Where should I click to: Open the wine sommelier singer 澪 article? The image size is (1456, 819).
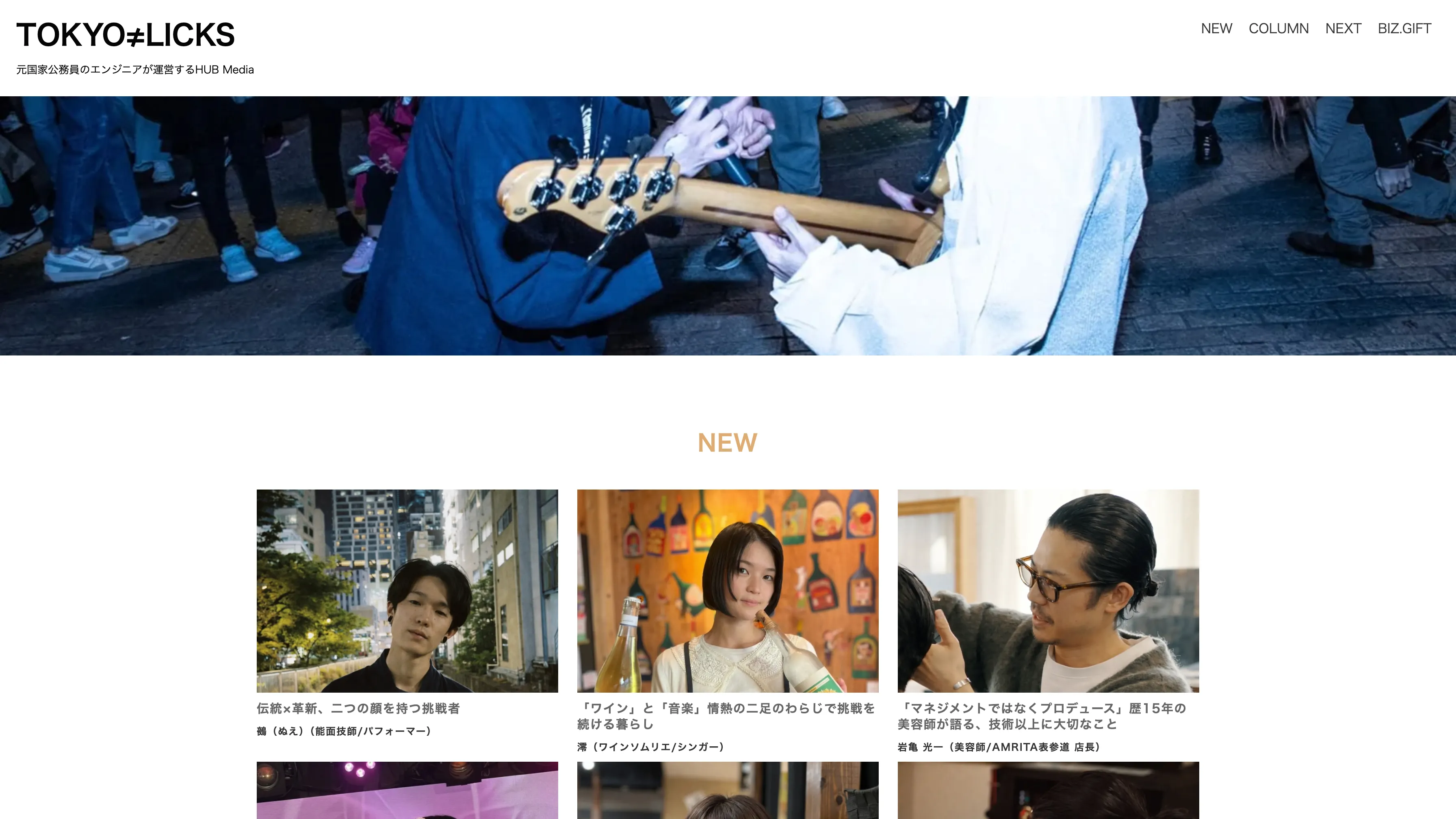pyautogui.click(x=728, y=591)
